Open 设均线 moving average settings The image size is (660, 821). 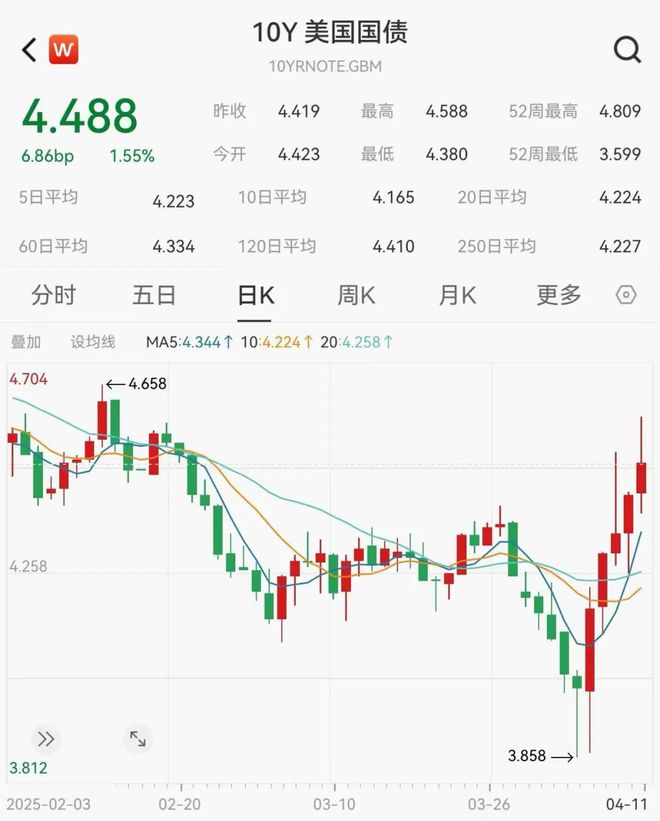click(93, 342)
